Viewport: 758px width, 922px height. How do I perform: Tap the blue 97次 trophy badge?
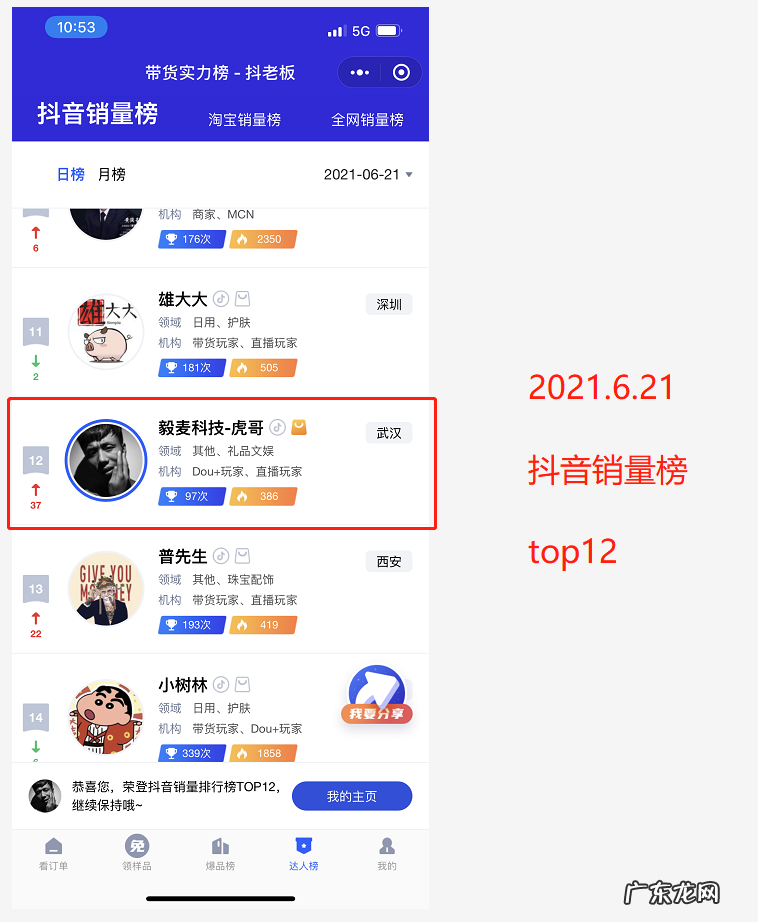click(191, 496)
